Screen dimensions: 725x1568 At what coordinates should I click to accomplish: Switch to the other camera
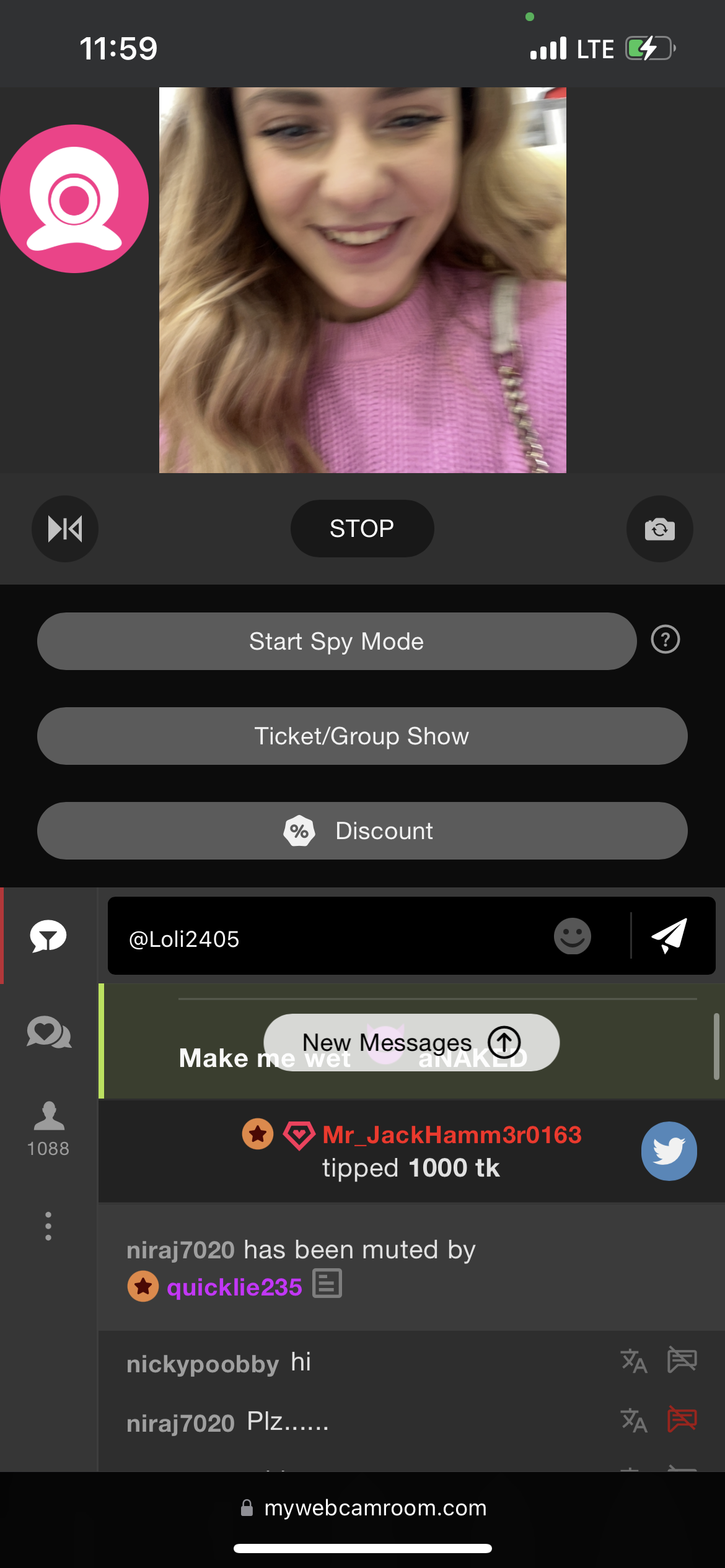pos(659,529)
